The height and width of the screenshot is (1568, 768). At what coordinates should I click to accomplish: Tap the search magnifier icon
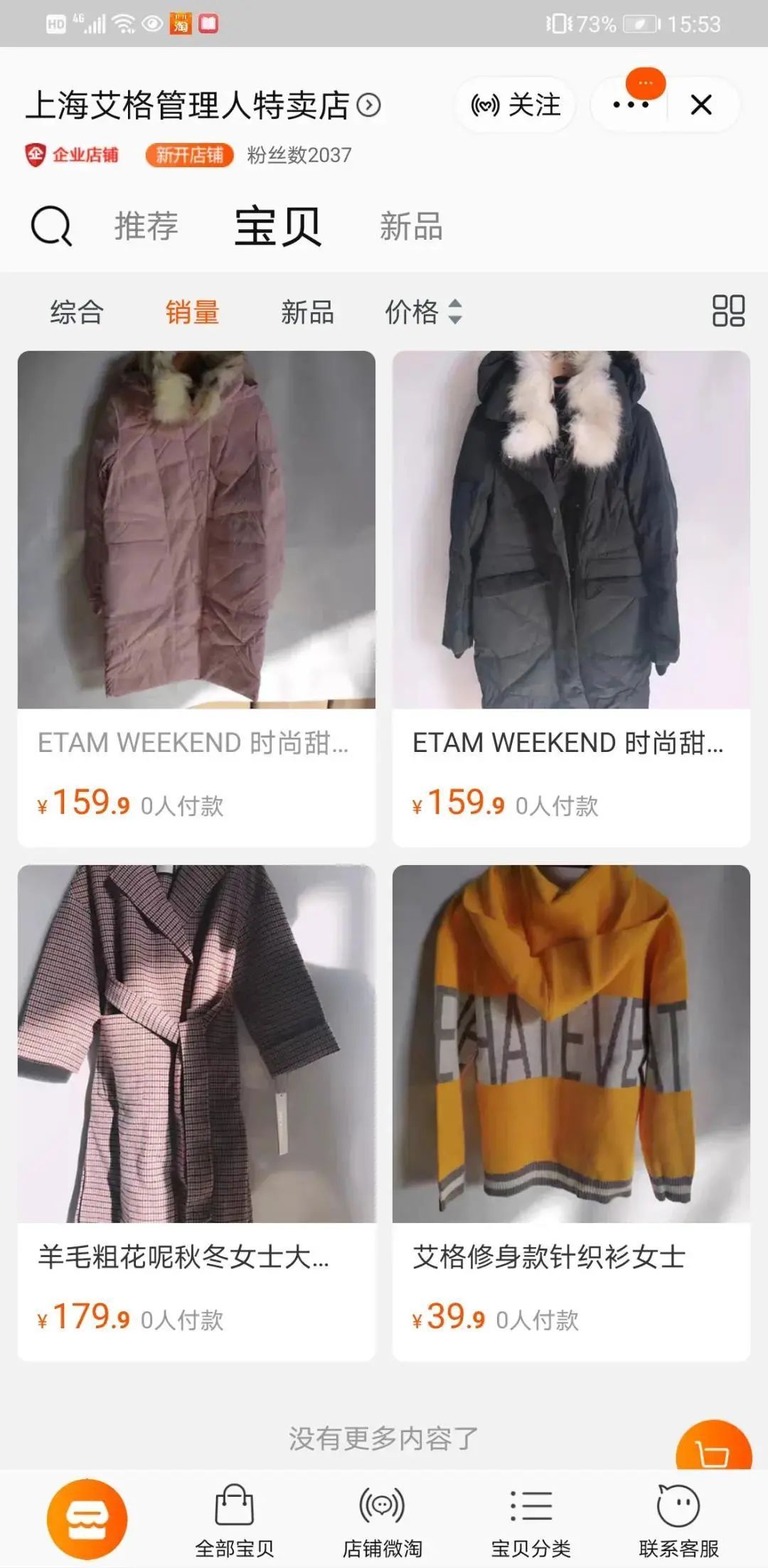(x=51, y=227)
